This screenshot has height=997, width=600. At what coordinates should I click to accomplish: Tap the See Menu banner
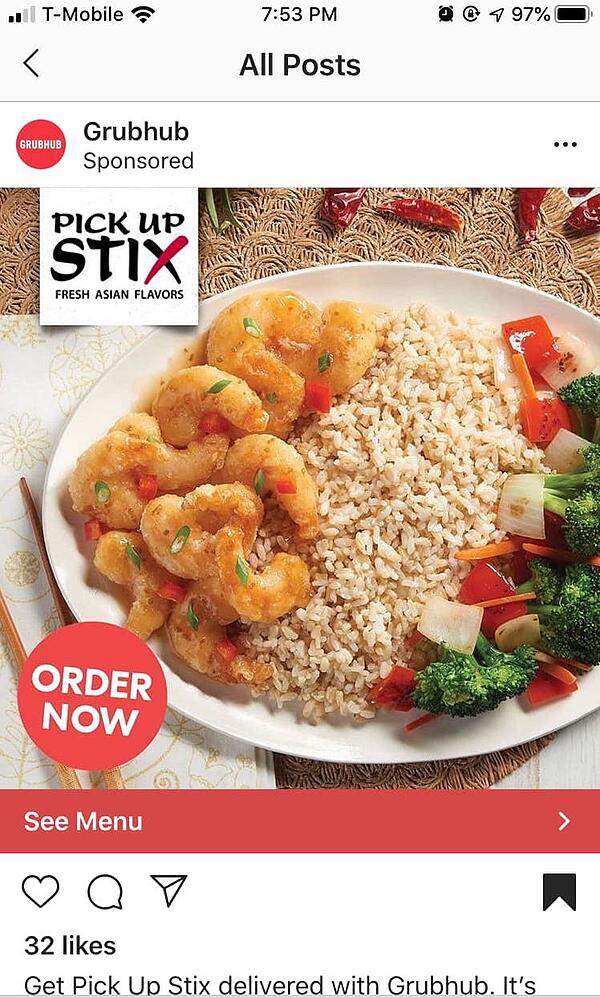300,821
